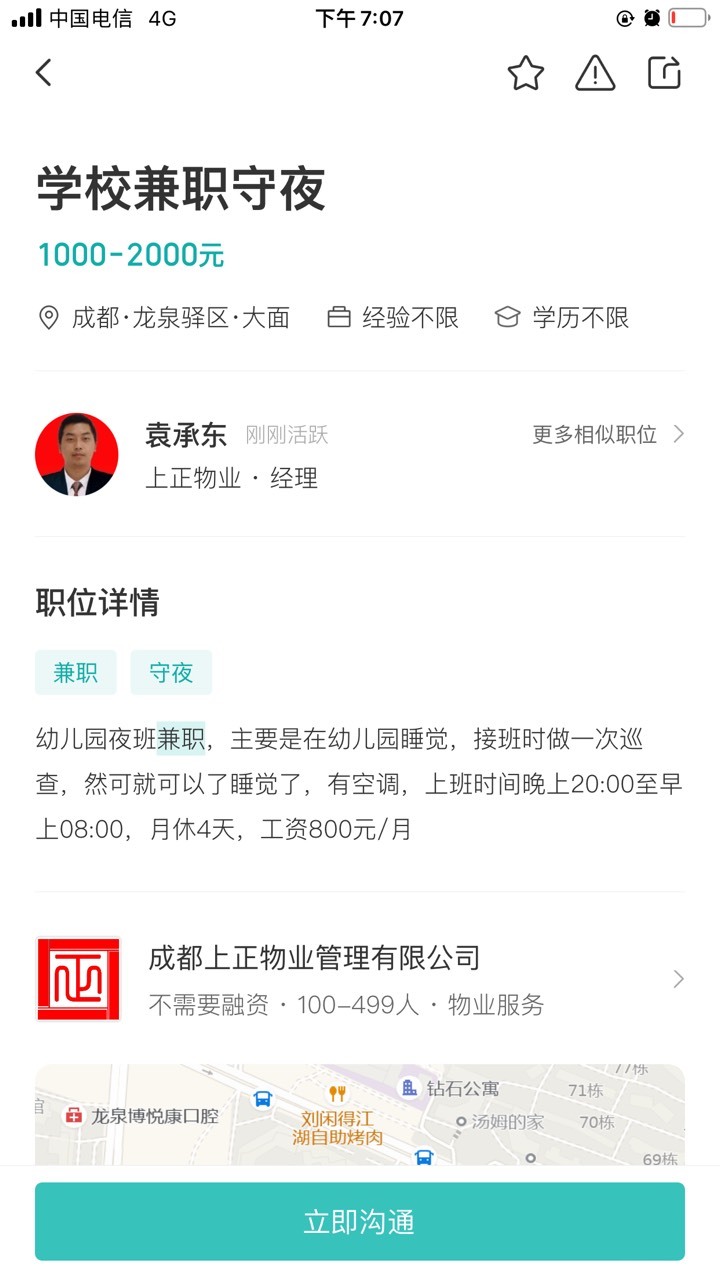Go back using the top-left arrow
Screen dimensions: 720x1280
pos(43,73)
